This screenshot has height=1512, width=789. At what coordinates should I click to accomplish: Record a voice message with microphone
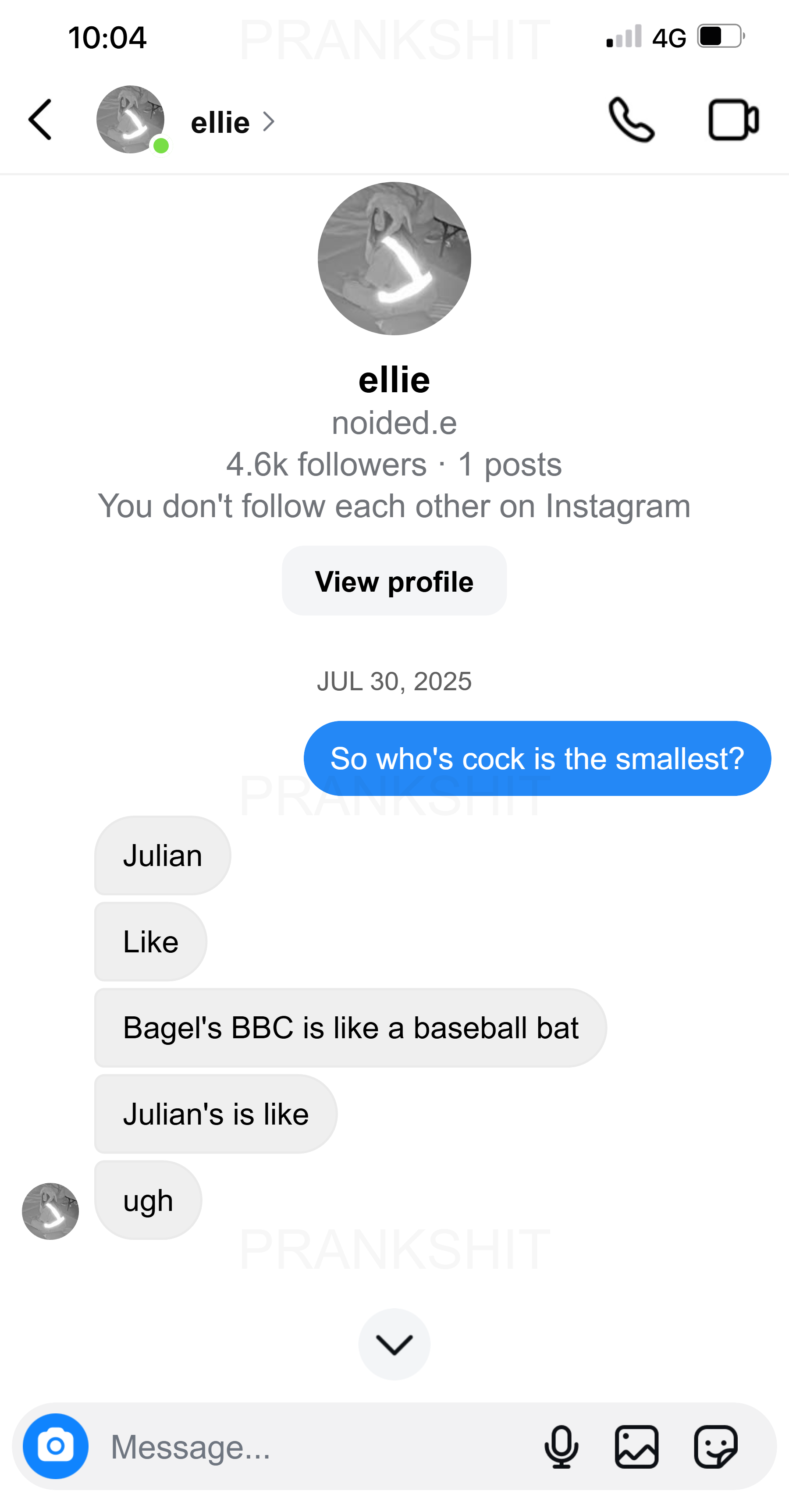561,1447
